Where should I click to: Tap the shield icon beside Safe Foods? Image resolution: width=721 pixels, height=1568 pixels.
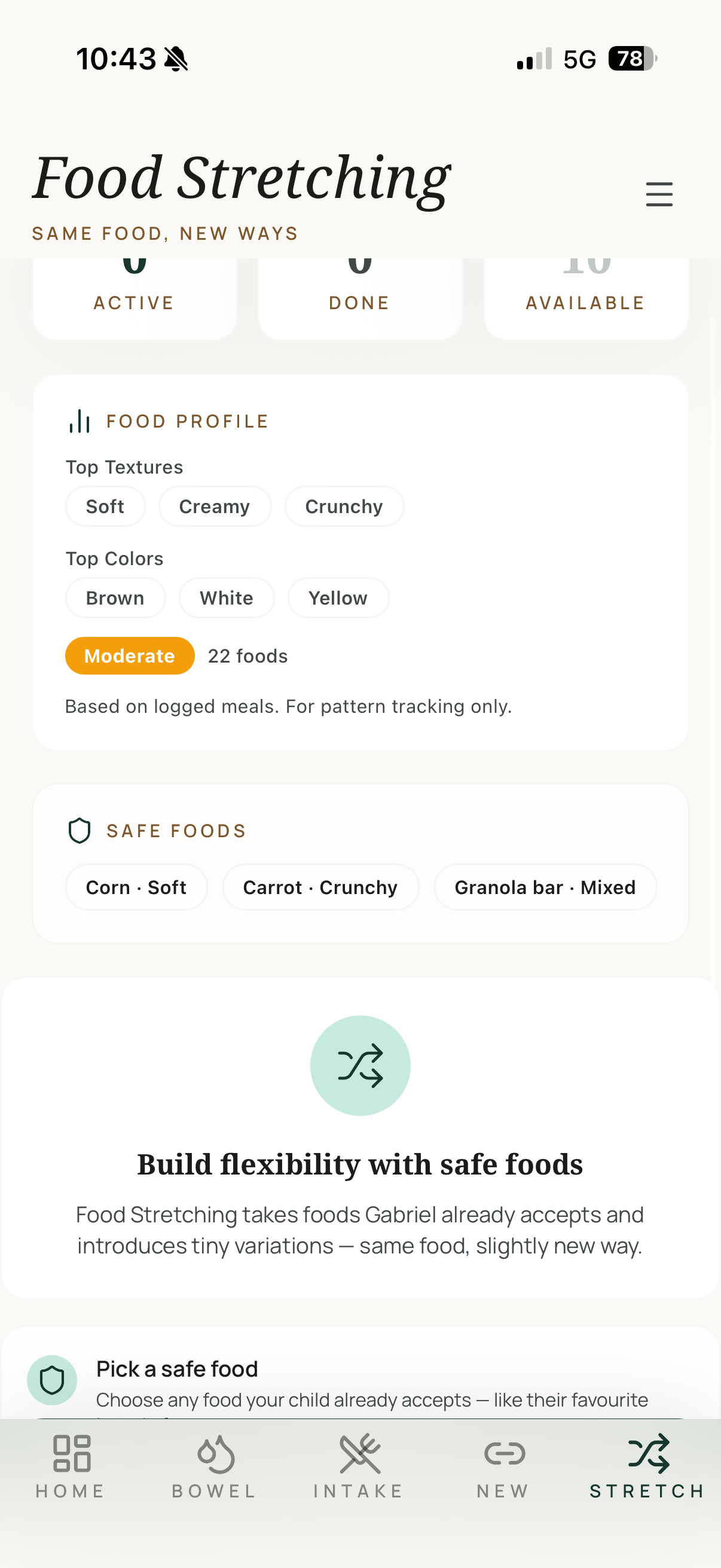(x=80, y=830)
